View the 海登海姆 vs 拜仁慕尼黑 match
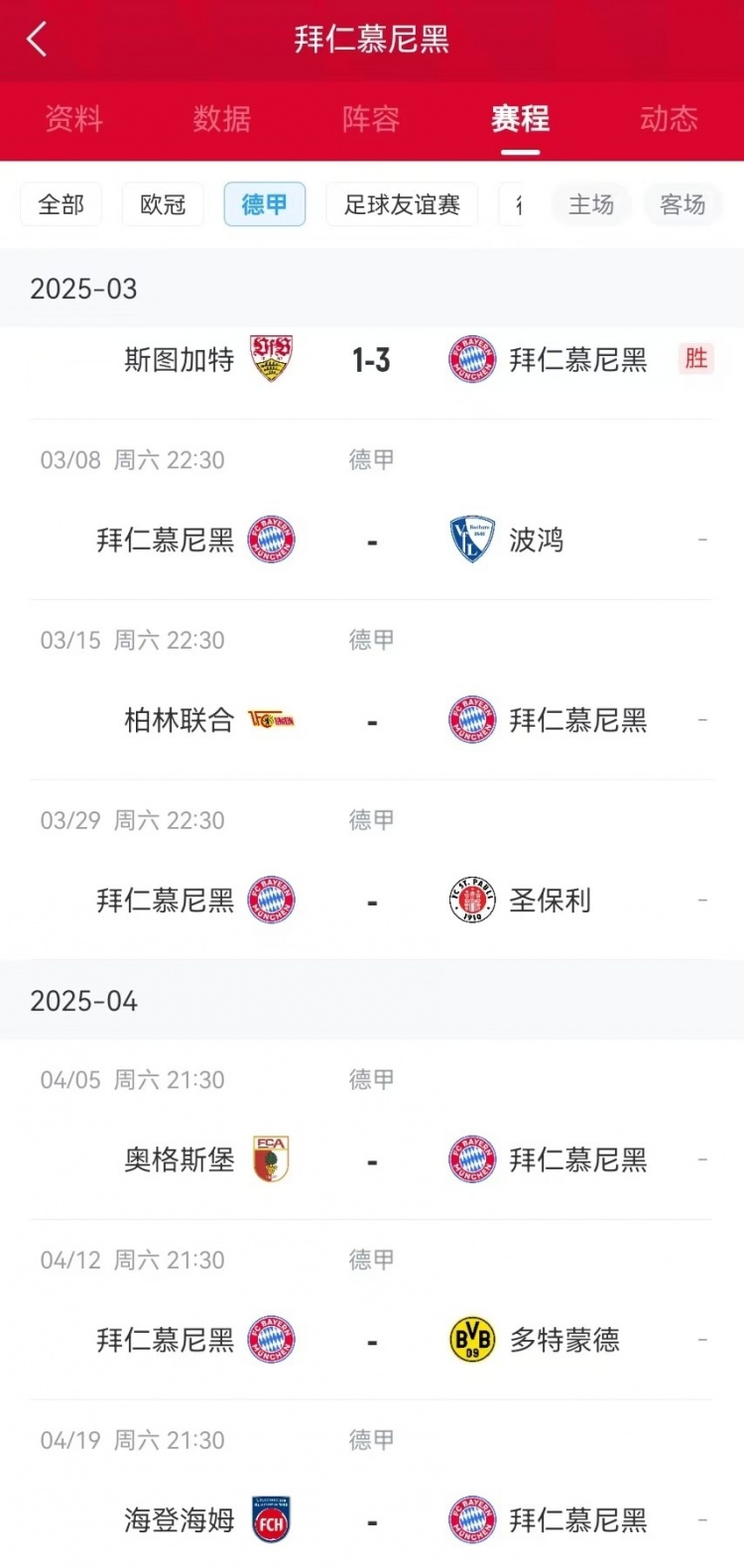The width and height of the screenshot is (744, 1568). 372,1520
